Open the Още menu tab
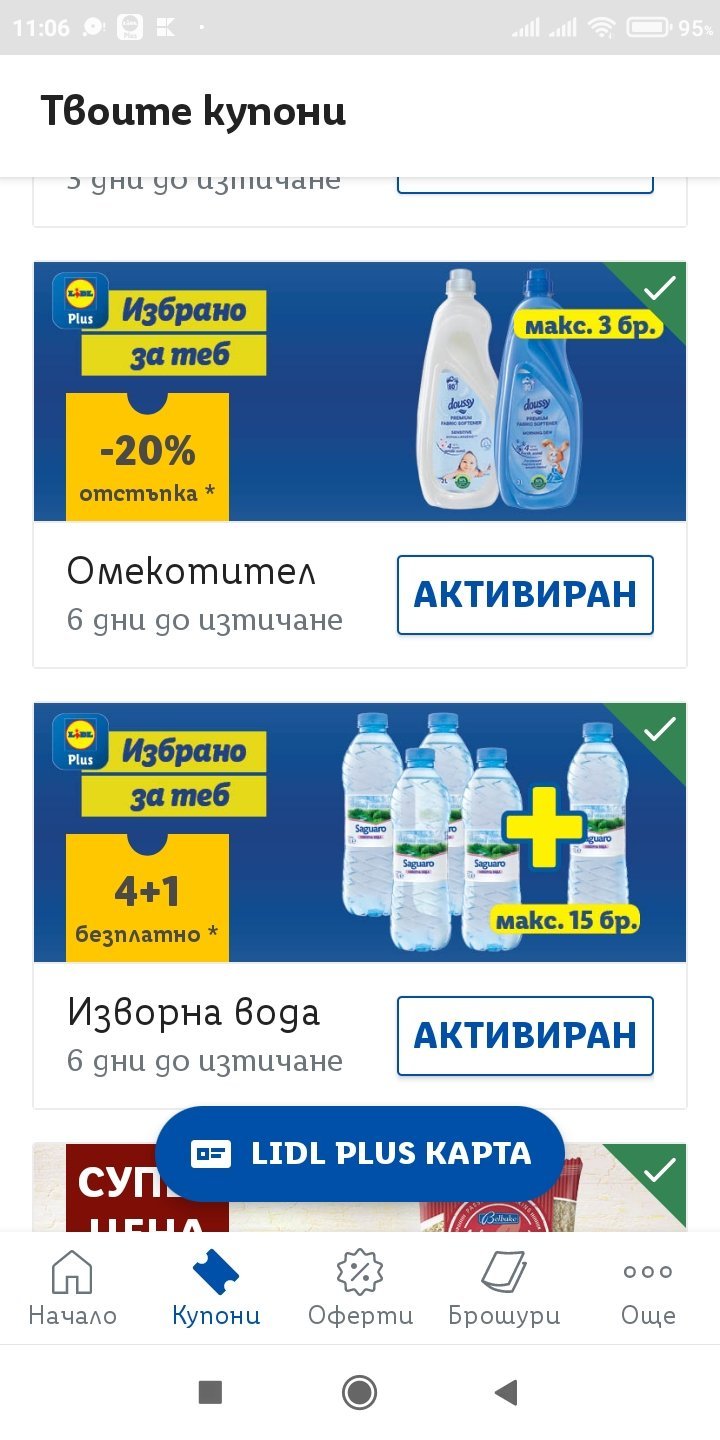Viewport: 720px width, 1440px height. tap(648, 1288)
